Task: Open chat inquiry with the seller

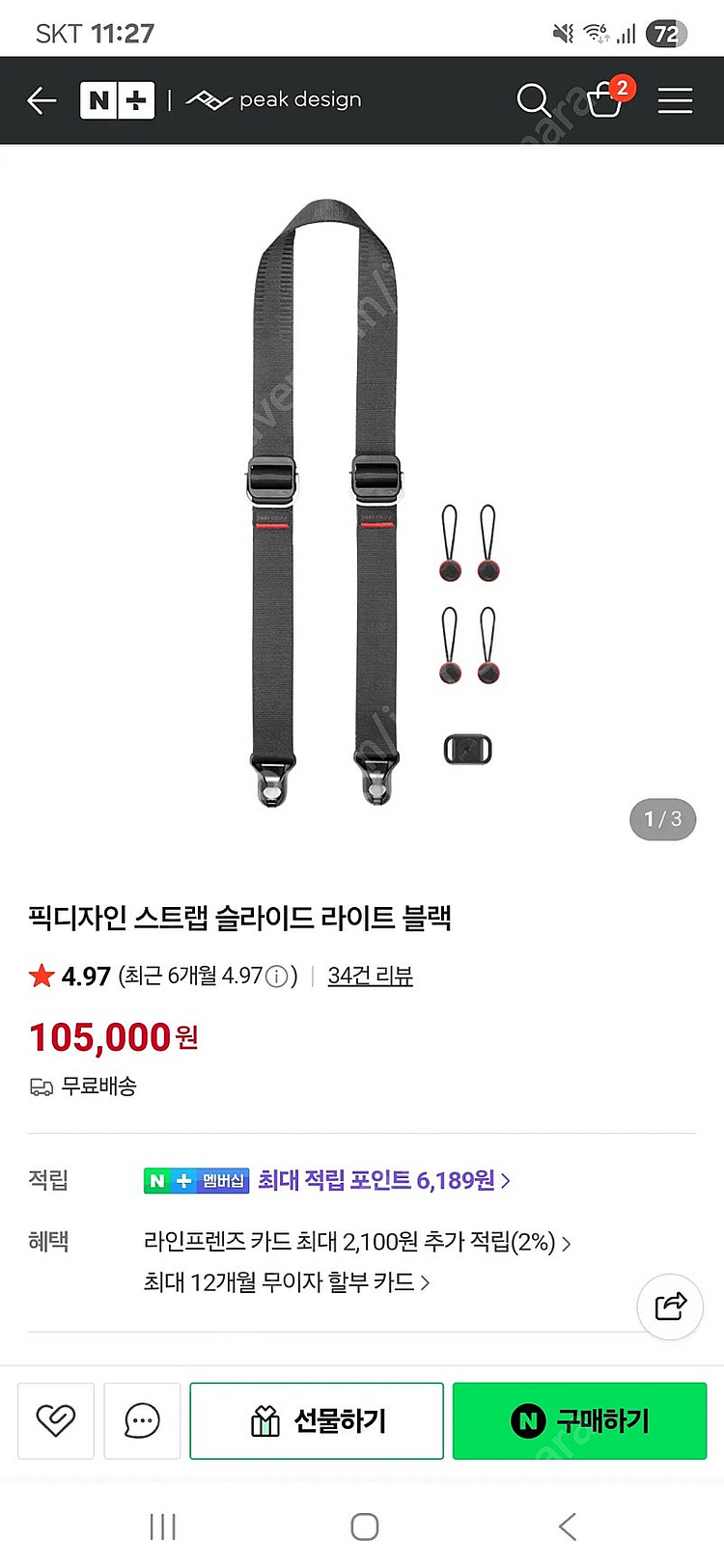Action: click(x=142, y=1420)
